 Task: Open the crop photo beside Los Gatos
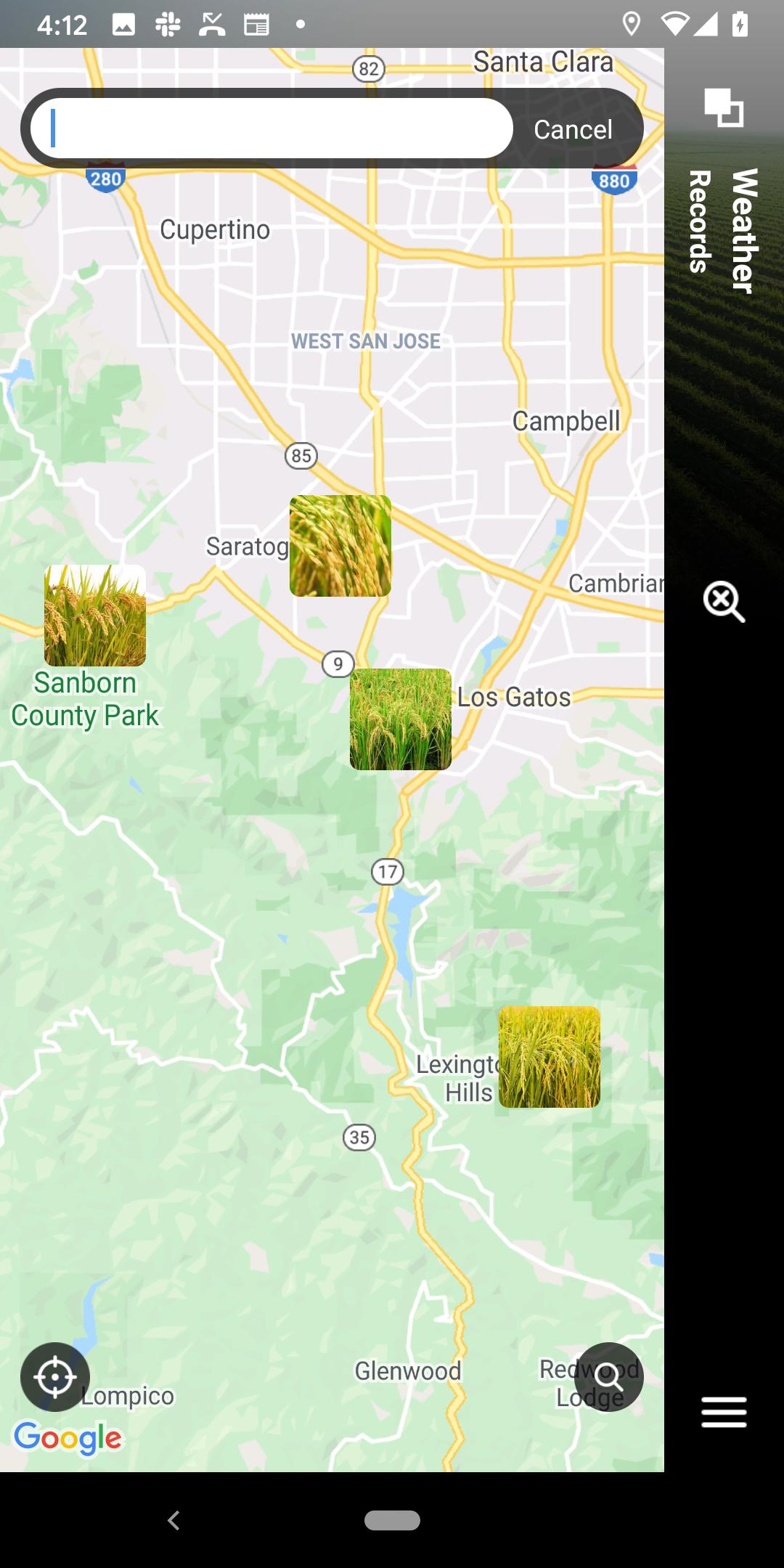point(401,719)
